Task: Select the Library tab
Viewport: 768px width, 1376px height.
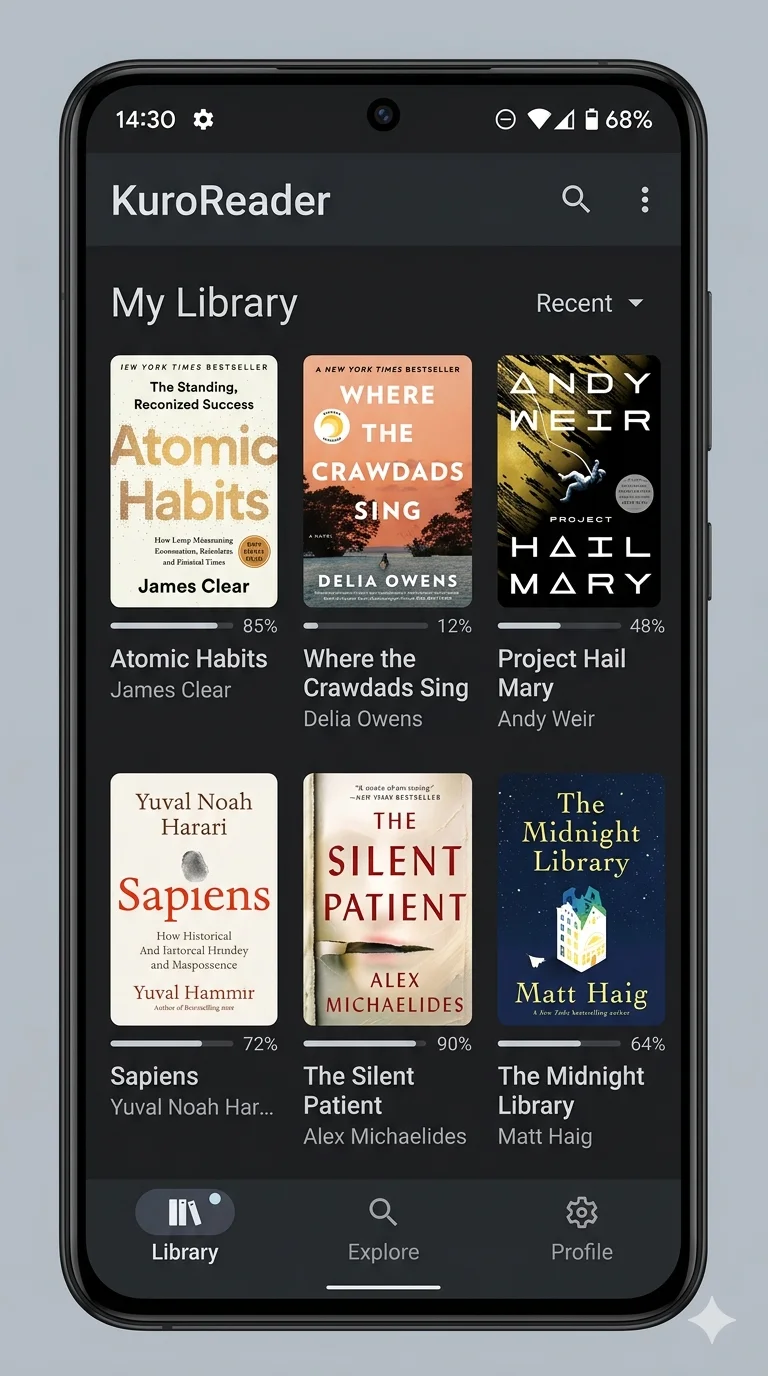Action: [x=185, y=1228]
